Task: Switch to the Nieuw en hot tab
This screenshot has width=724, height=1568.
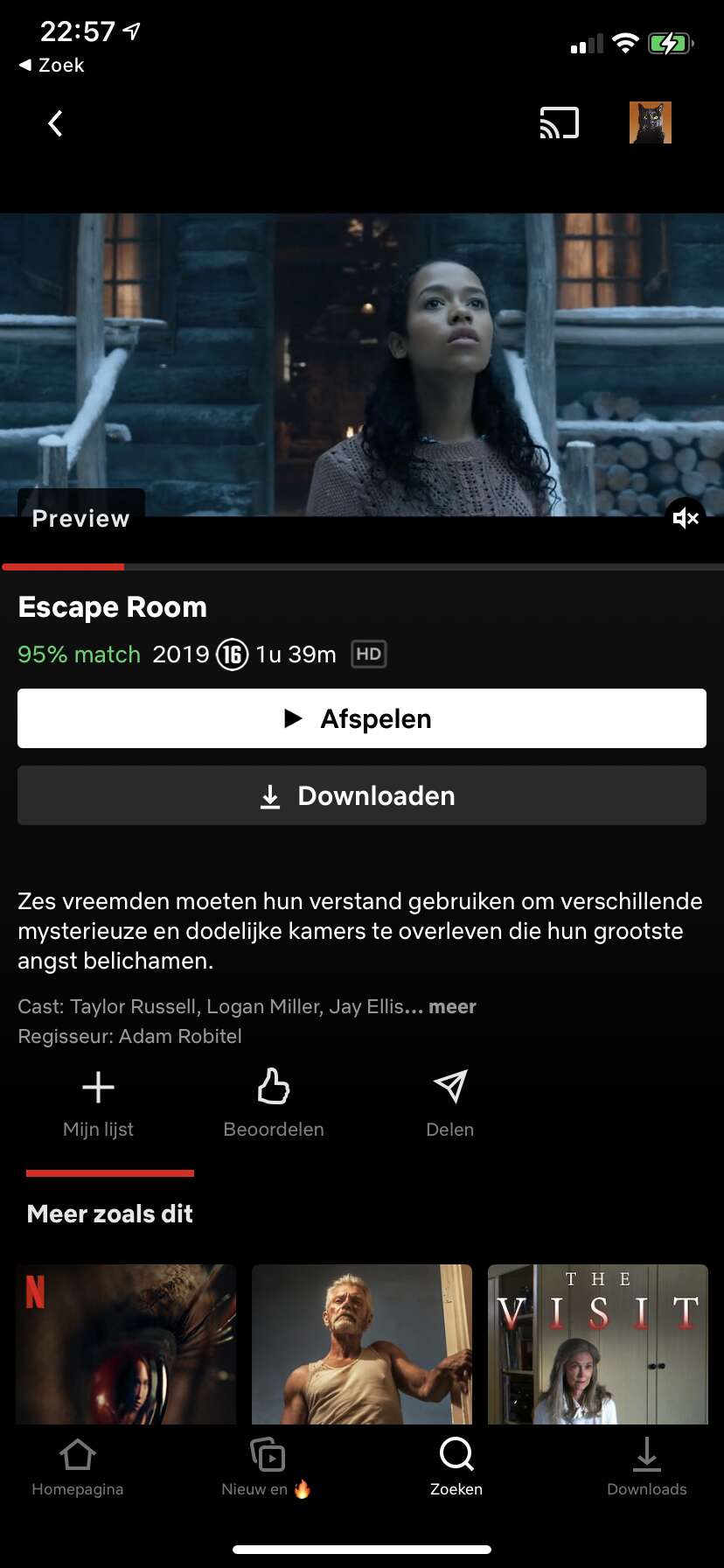Action: [x=266, y=1467]
